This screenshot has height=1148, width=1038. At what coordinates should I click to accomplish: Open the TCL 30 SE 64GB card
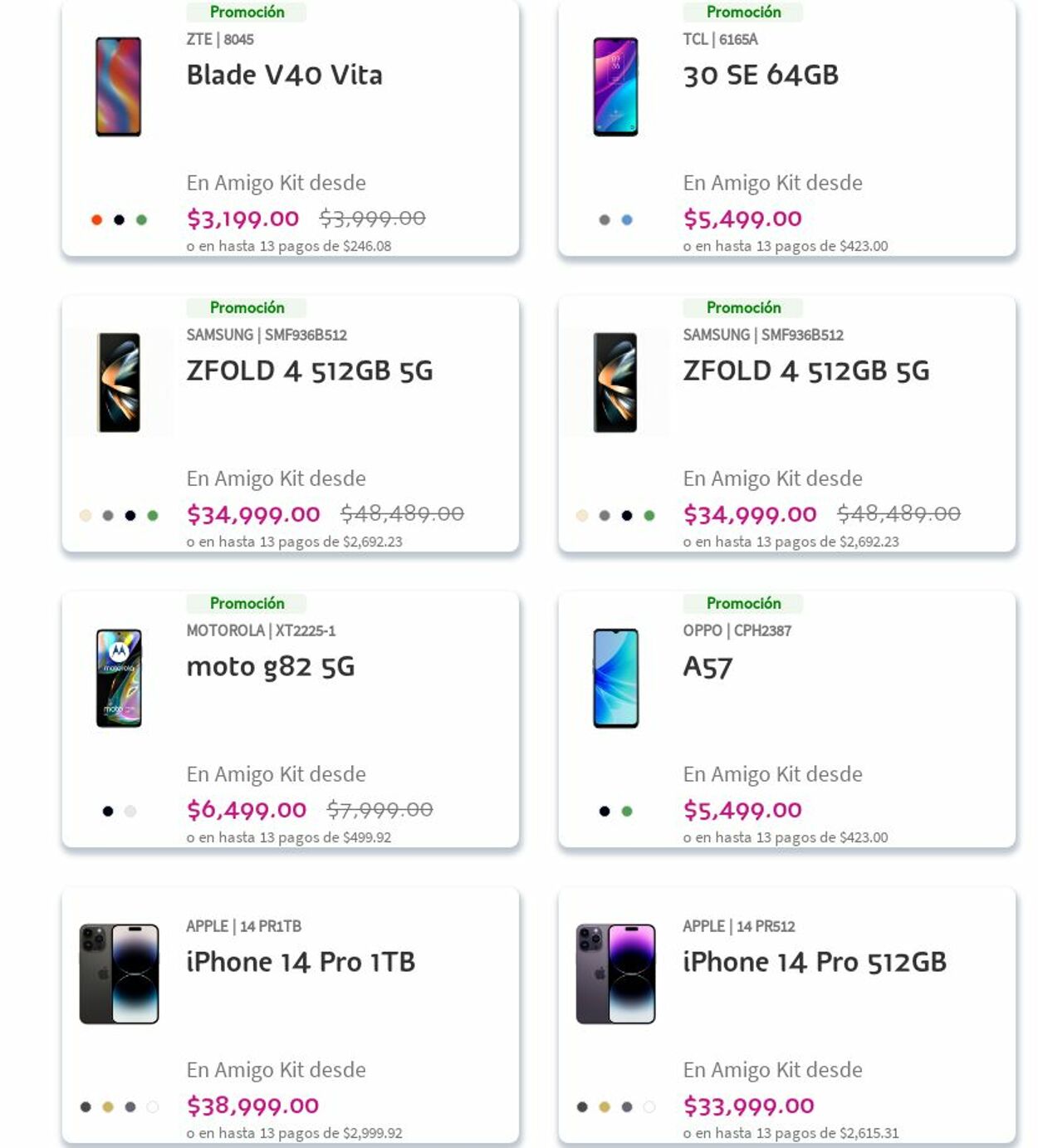(760, 76)
